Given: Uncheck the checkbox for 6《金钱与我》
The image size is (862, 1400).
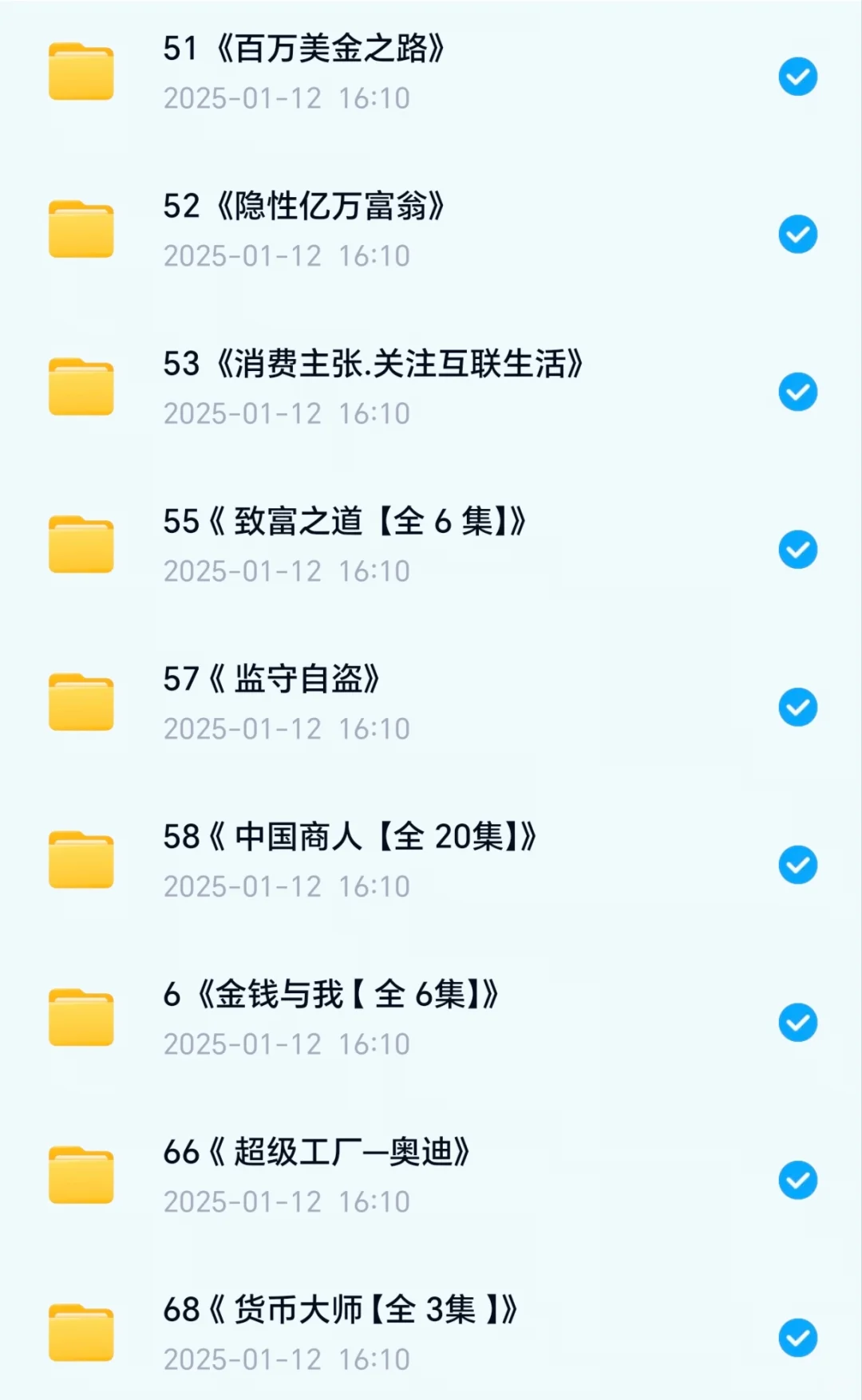Looking at the screenshot, I should pos(797,1023).
